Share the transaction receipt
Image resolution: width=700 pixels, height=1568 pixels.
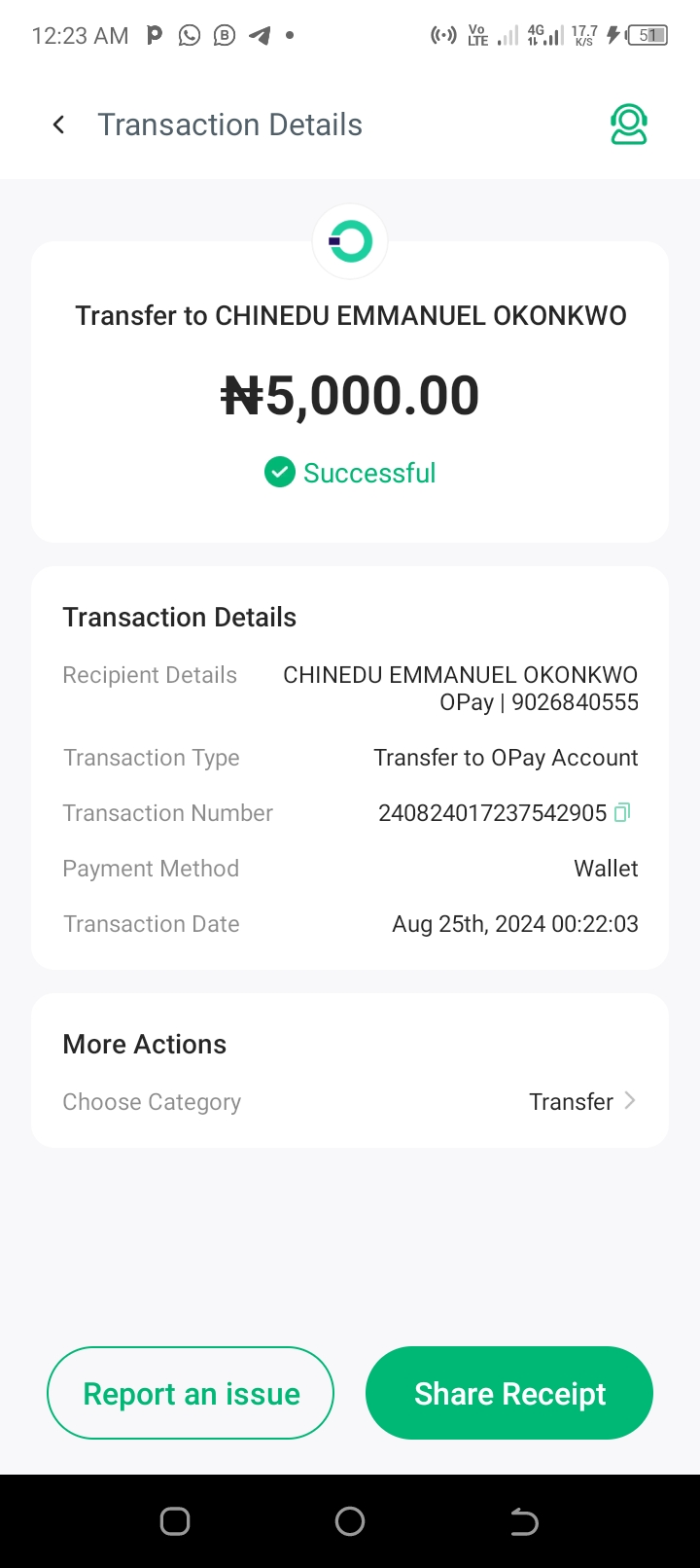coord(509,1393)
